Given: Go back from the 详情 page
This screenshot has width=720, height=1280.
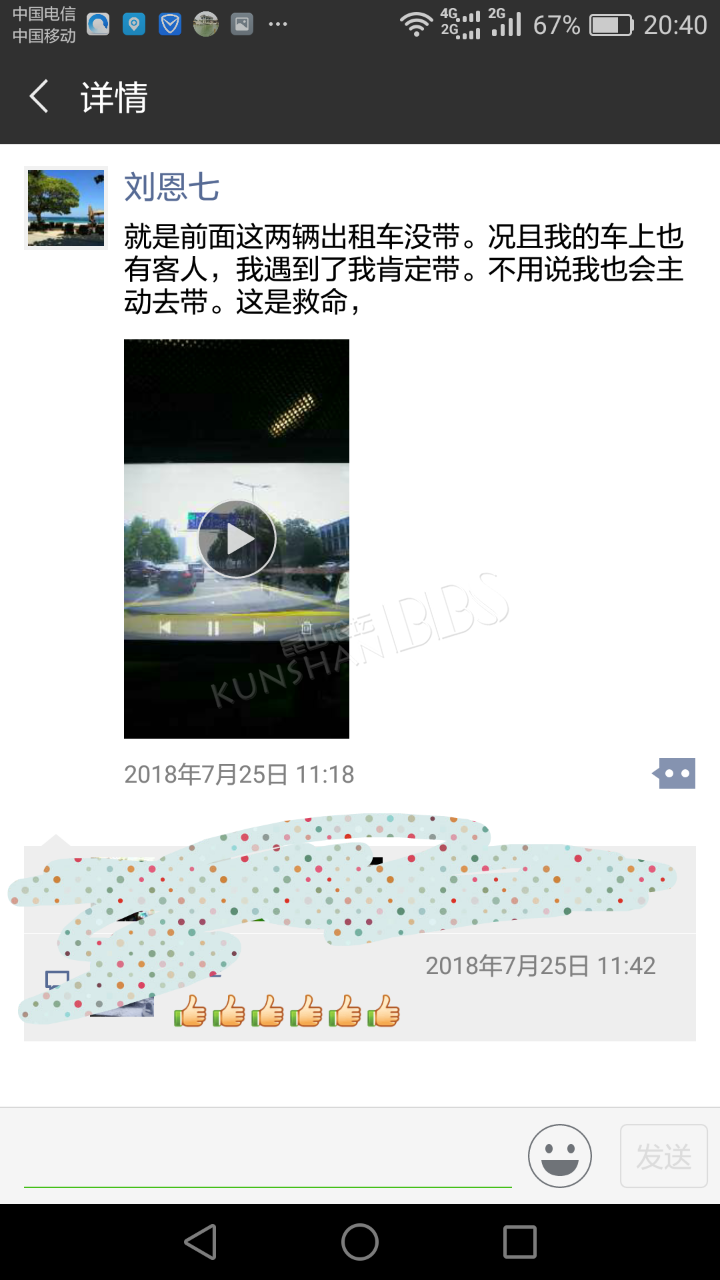Looking at the screenshot, I should tap(40, 97).
